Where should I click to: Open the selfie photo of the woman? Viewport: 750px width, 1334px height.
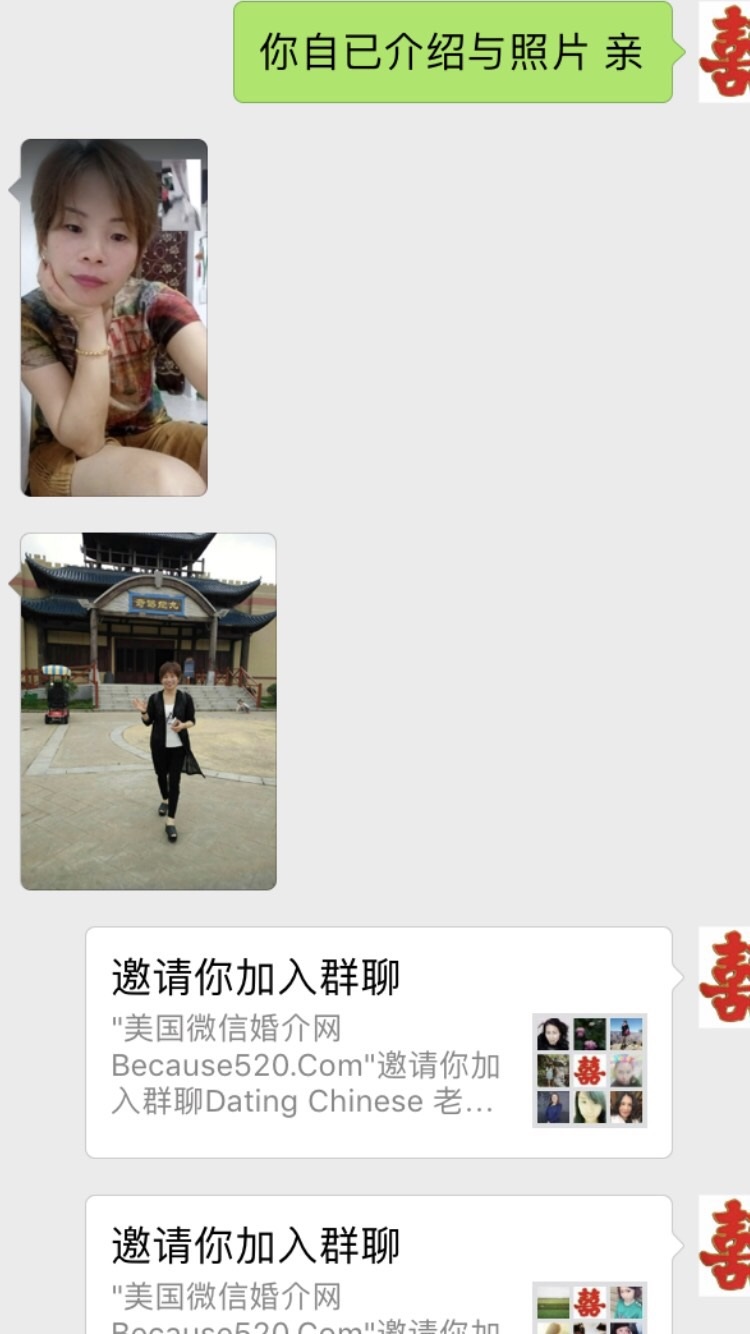(x=114, y=317)
